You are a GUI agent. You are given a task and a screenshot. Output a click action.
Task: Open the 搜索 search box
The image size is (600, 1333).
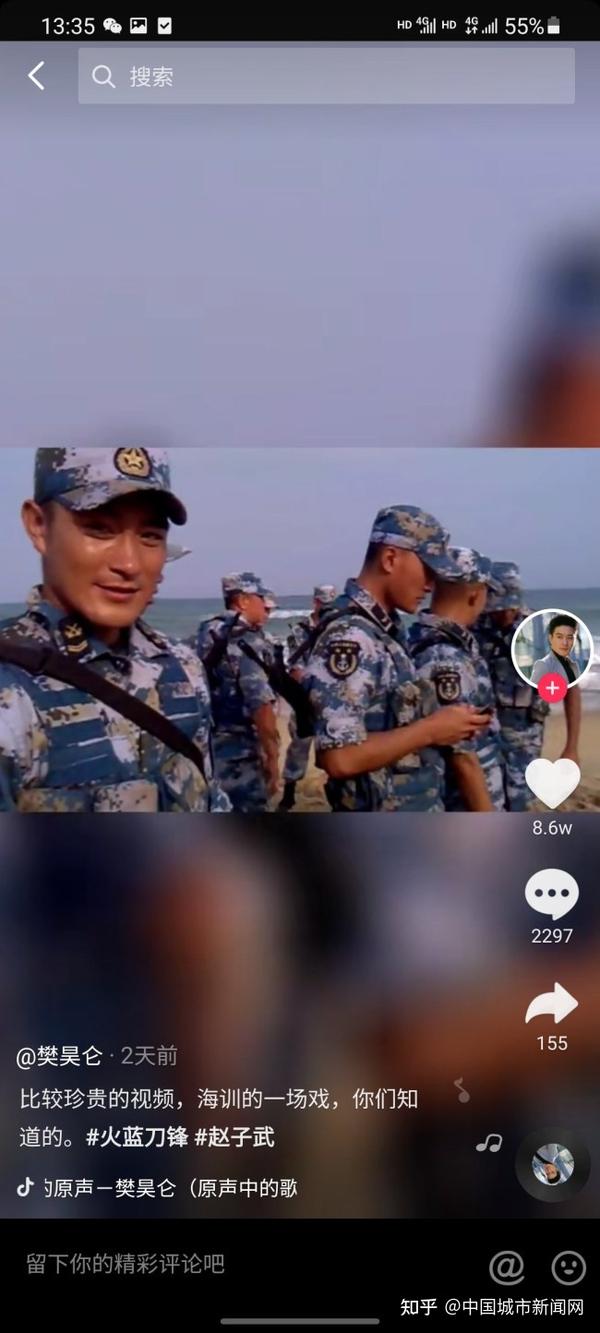326,76
